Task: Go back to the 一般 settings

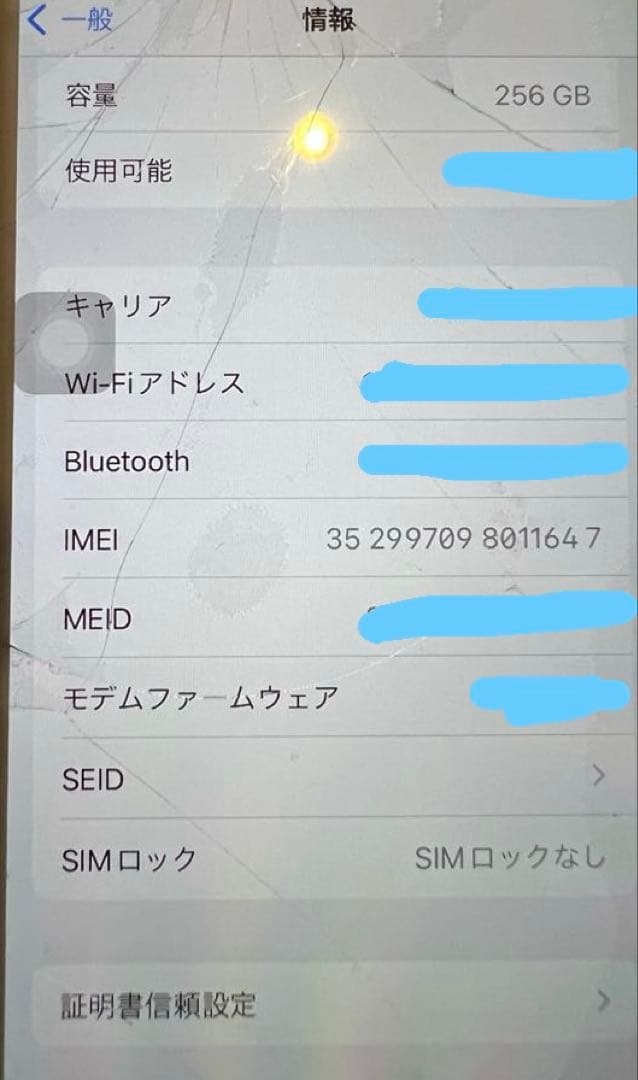Action: point(70,19)
